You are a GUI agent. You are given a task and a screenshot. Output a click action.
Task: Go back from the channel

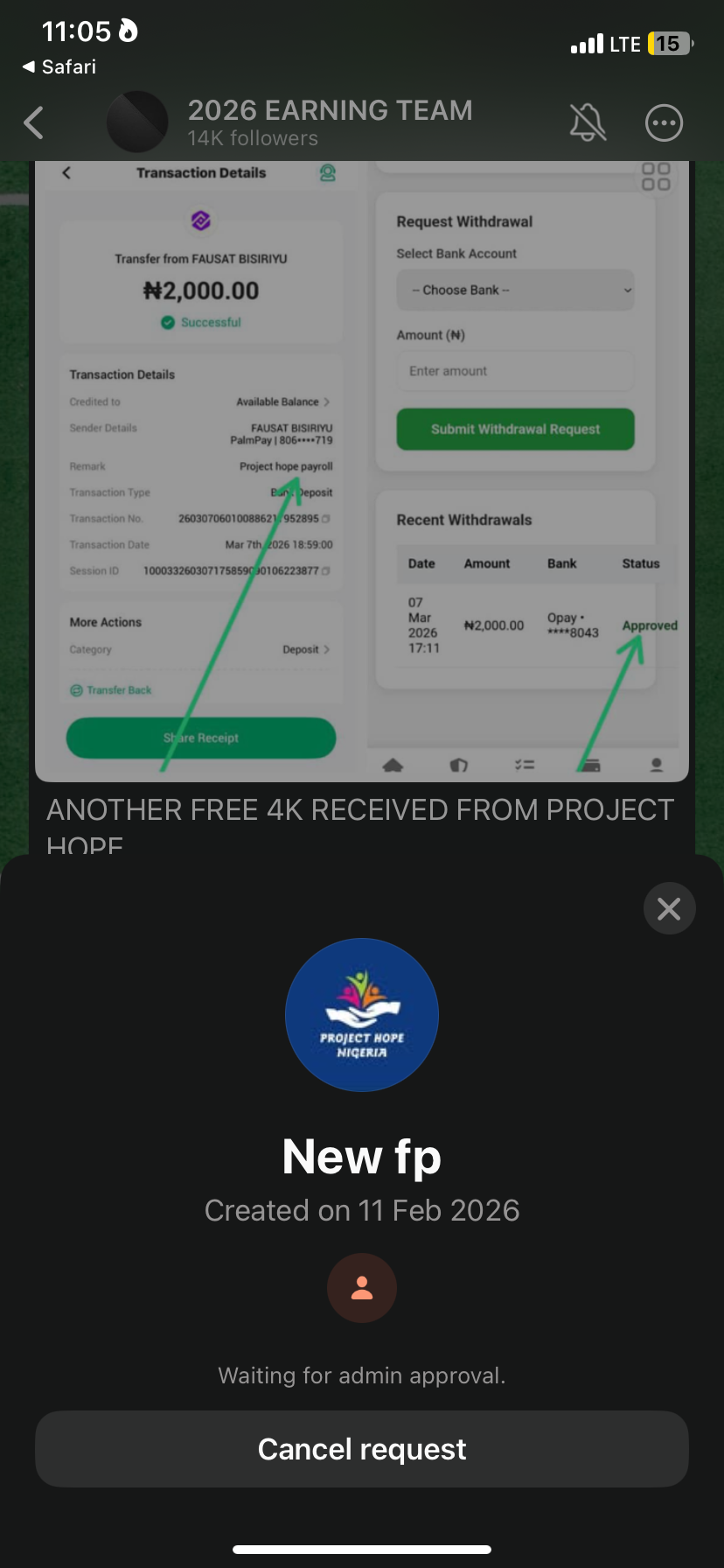pos(34,122)
